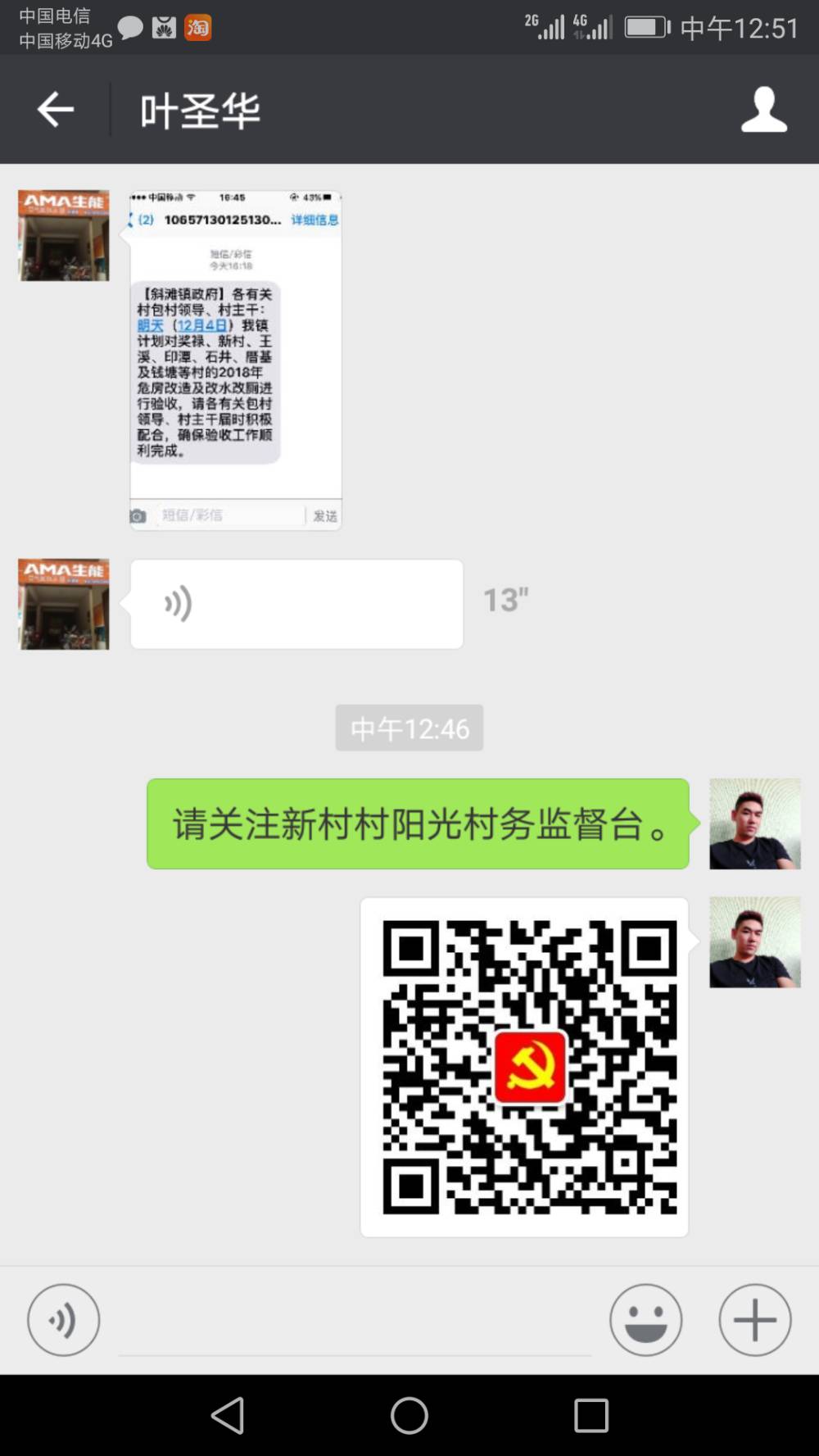Open the emoji sticker panel

pyautogui.click(x=645, y=1320)
